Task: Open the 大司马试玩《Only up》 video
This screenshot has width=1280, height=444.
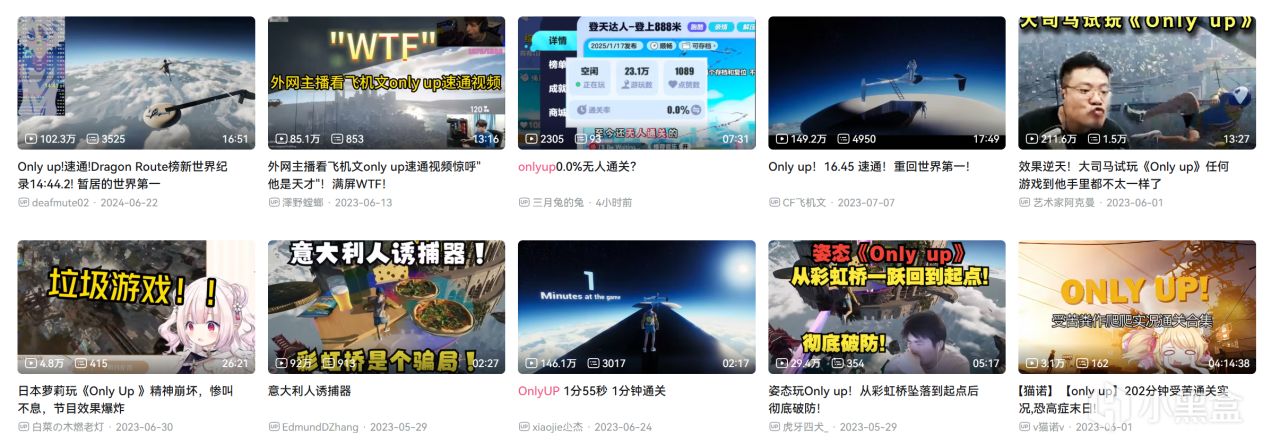Action: 1136,83
